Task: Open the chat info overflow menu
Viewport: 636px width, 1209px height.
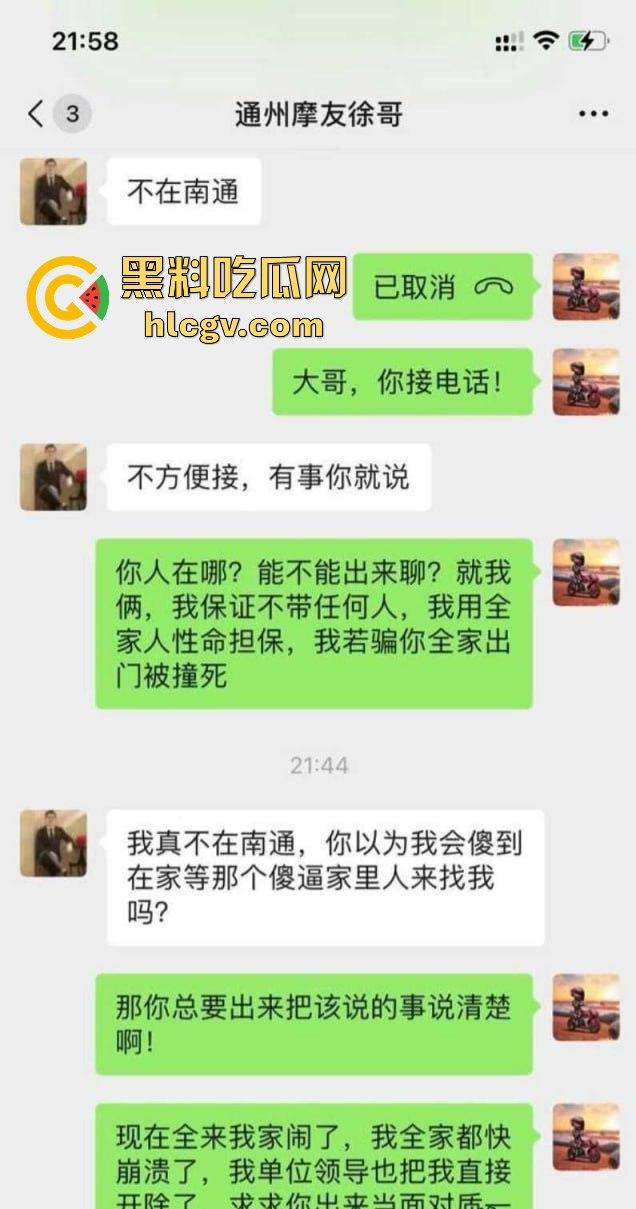Action: point(593,114)
